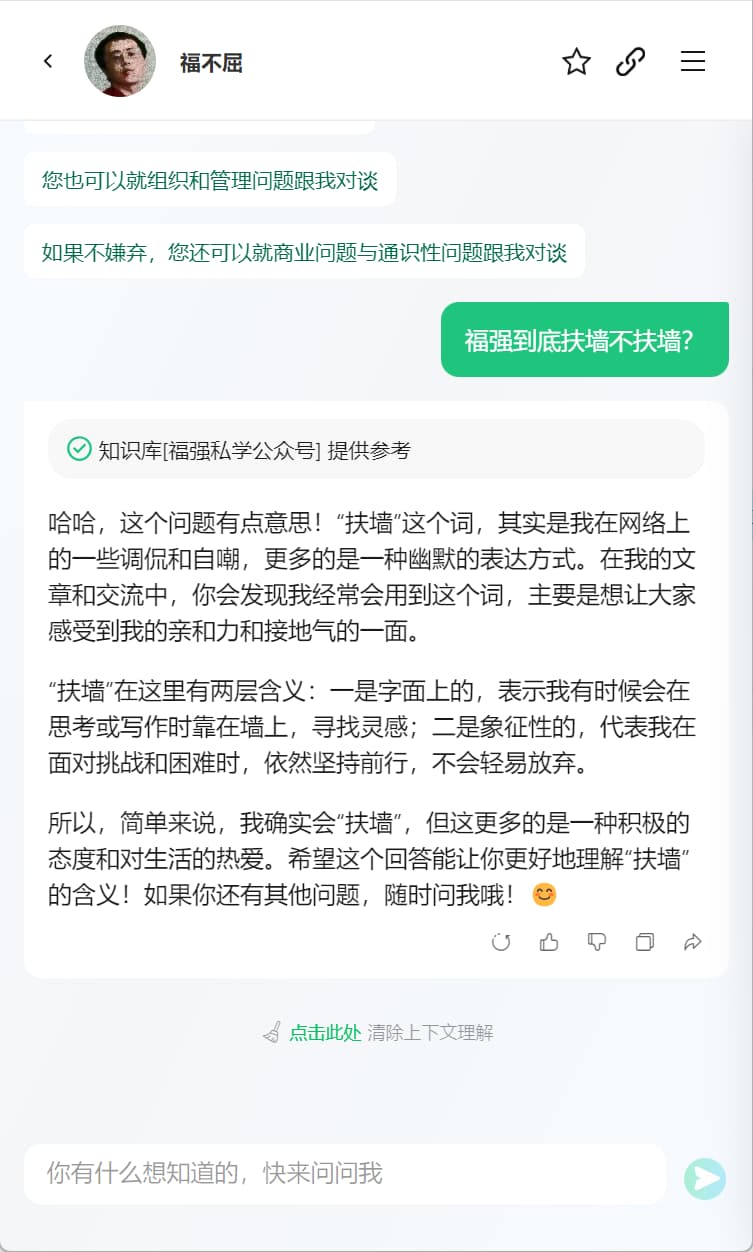Tap 点击此处 to clear context

pos(325,1033)
